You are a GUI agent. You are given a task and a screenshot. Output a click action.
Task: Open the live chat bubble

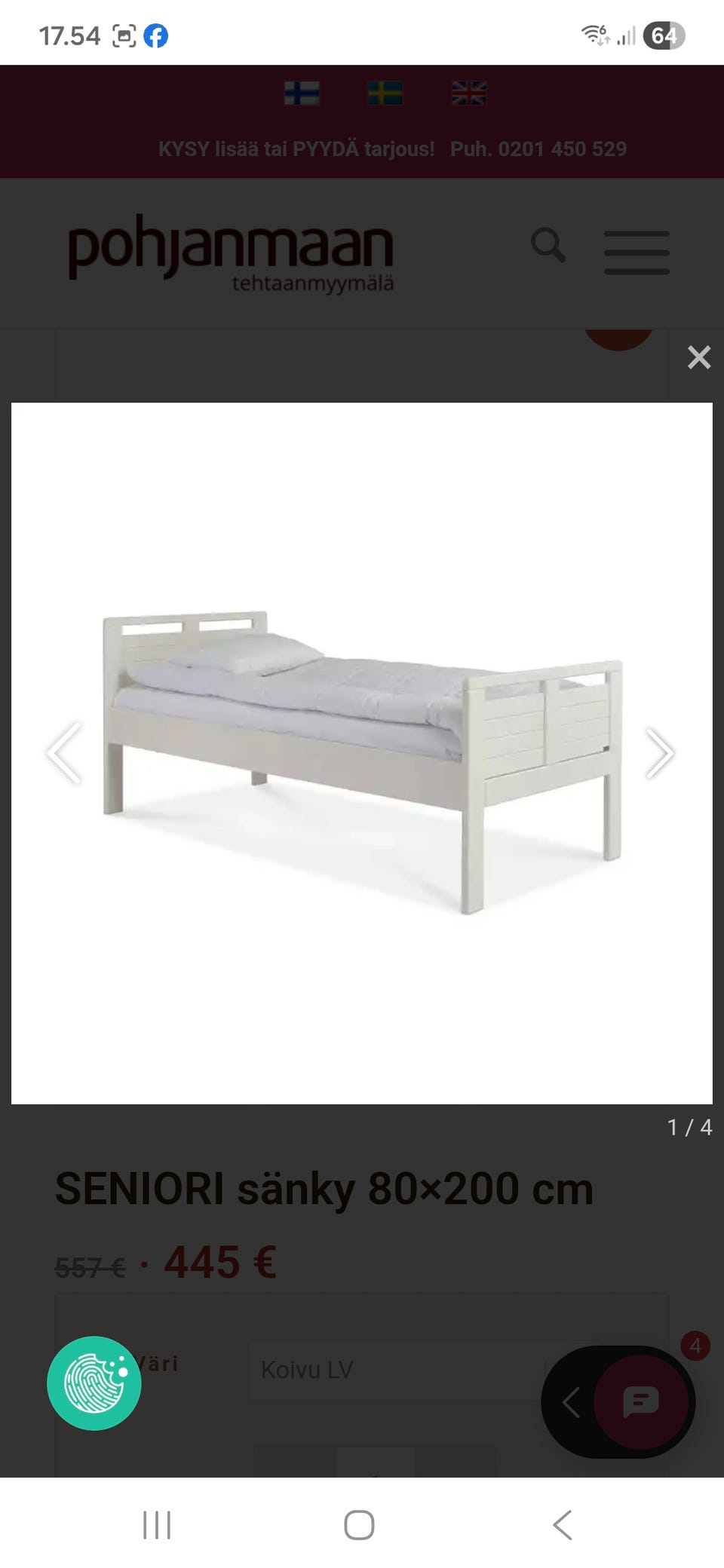pyautogui.click(x=641, y=1401)
